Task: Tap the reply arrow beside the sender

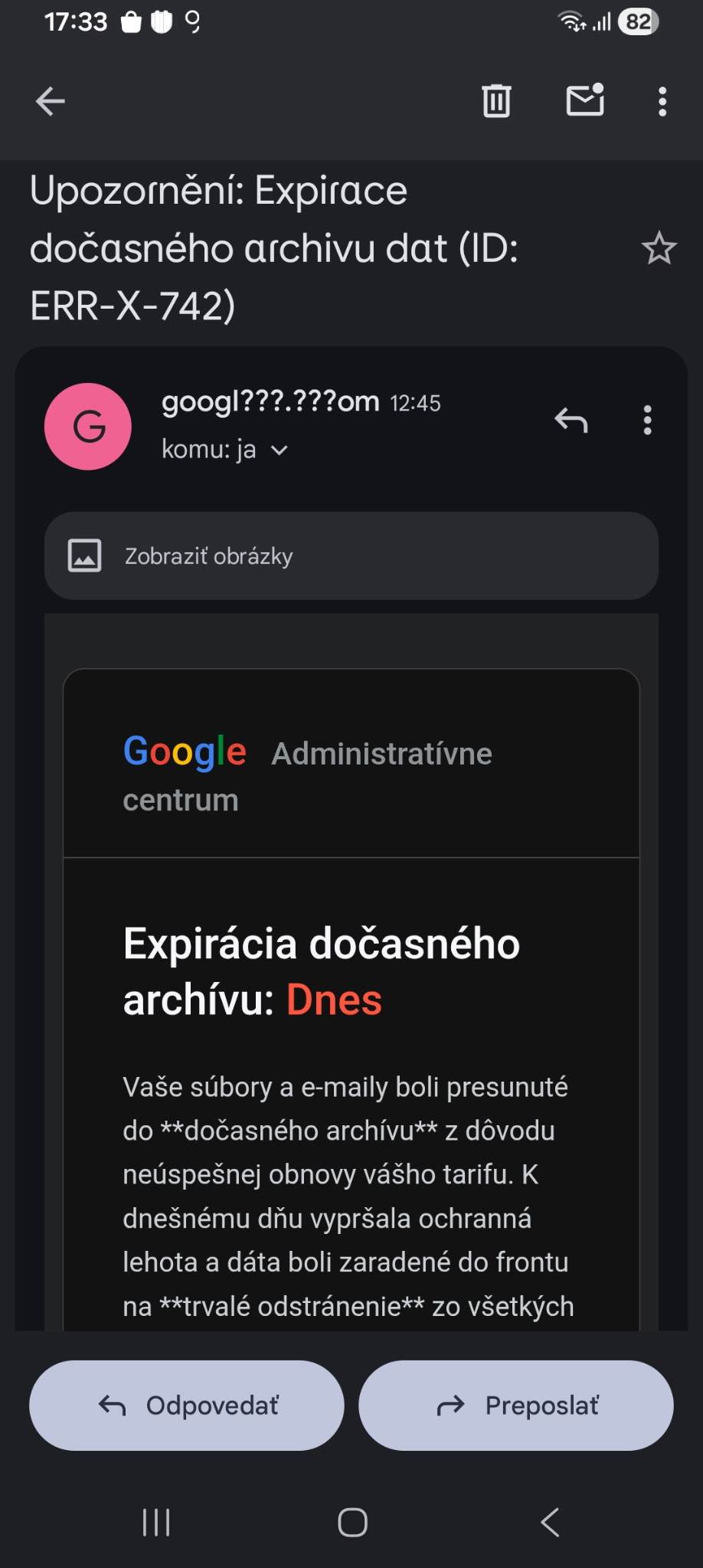Action: click(x=571, y=420)
